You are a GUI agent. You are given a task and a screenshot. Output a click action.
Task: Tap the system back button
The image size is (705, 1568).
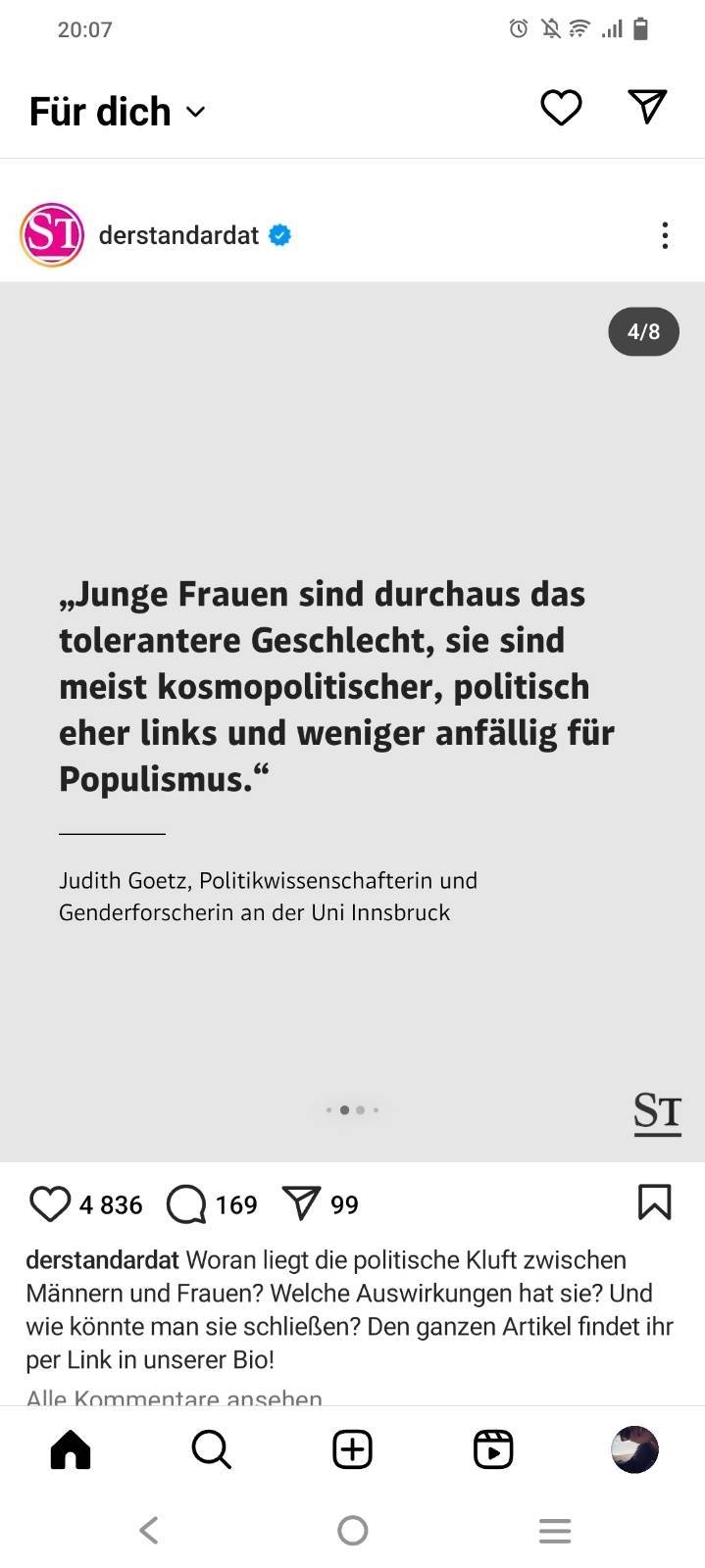(149, 1530)
